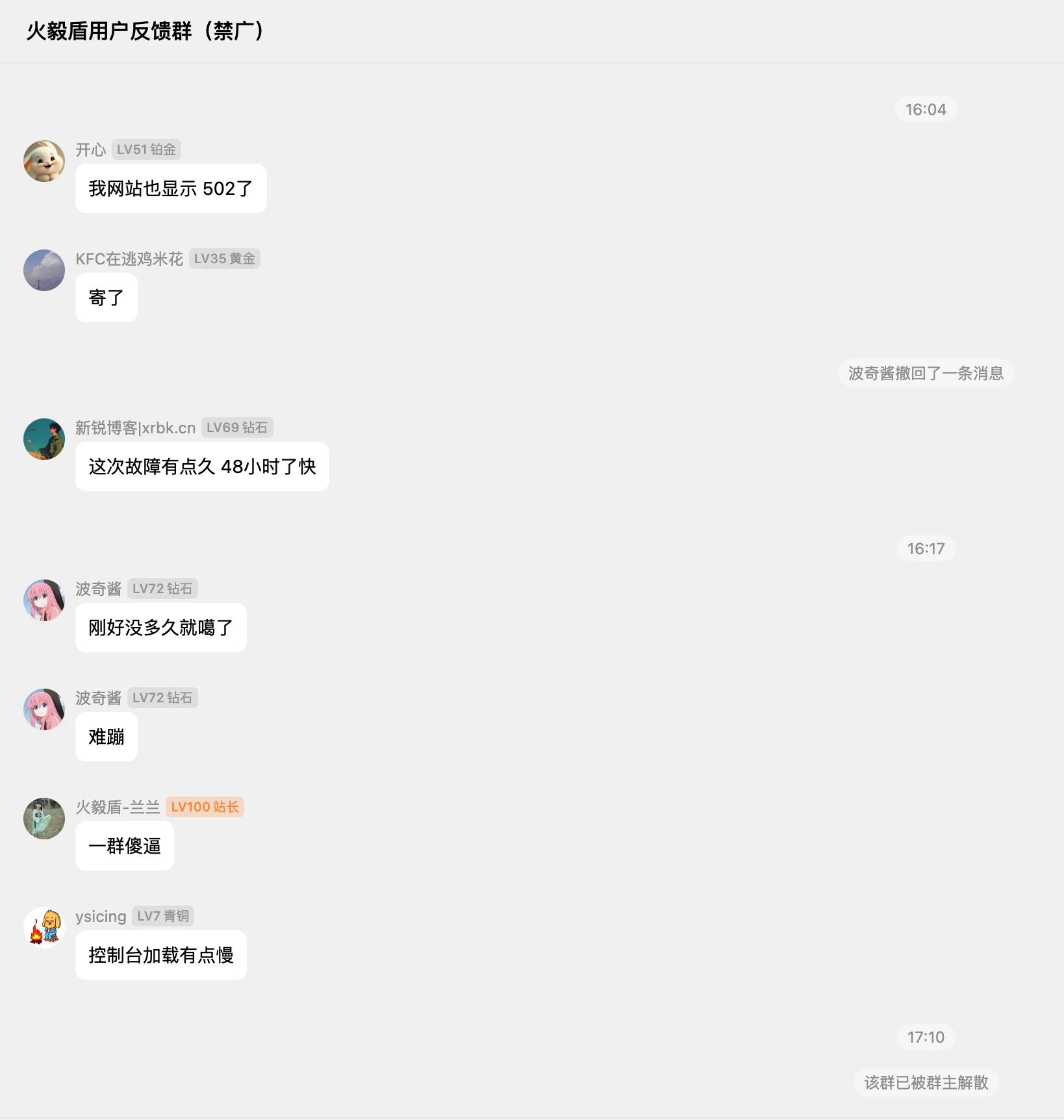View 新锐博客|xrbk.cn's avatar profile
The image size is (1064, 1120).
tap(44, 439)
